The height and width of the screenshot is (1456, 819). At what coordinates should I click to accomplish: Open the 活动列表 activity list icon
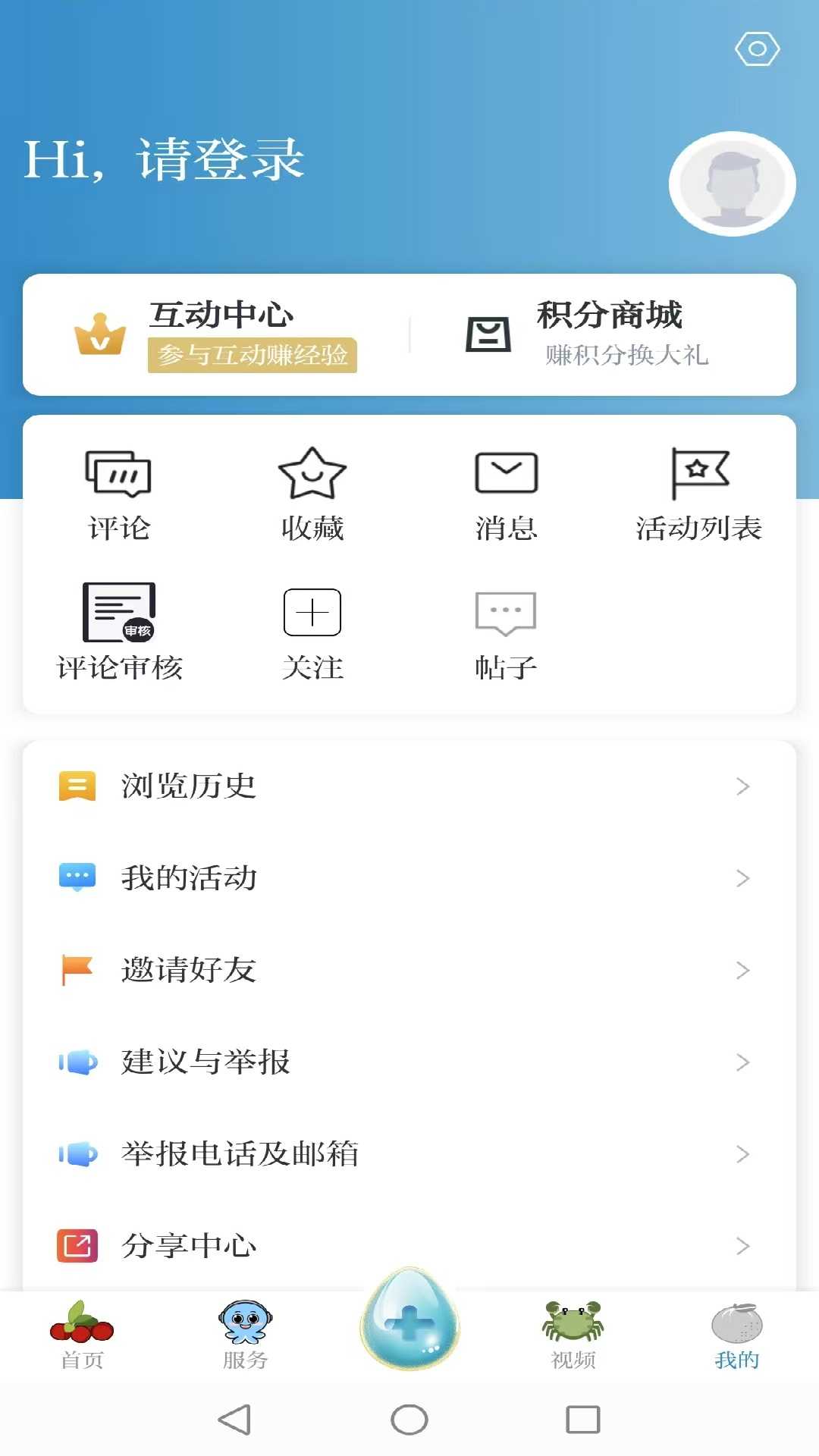point(699,472)
